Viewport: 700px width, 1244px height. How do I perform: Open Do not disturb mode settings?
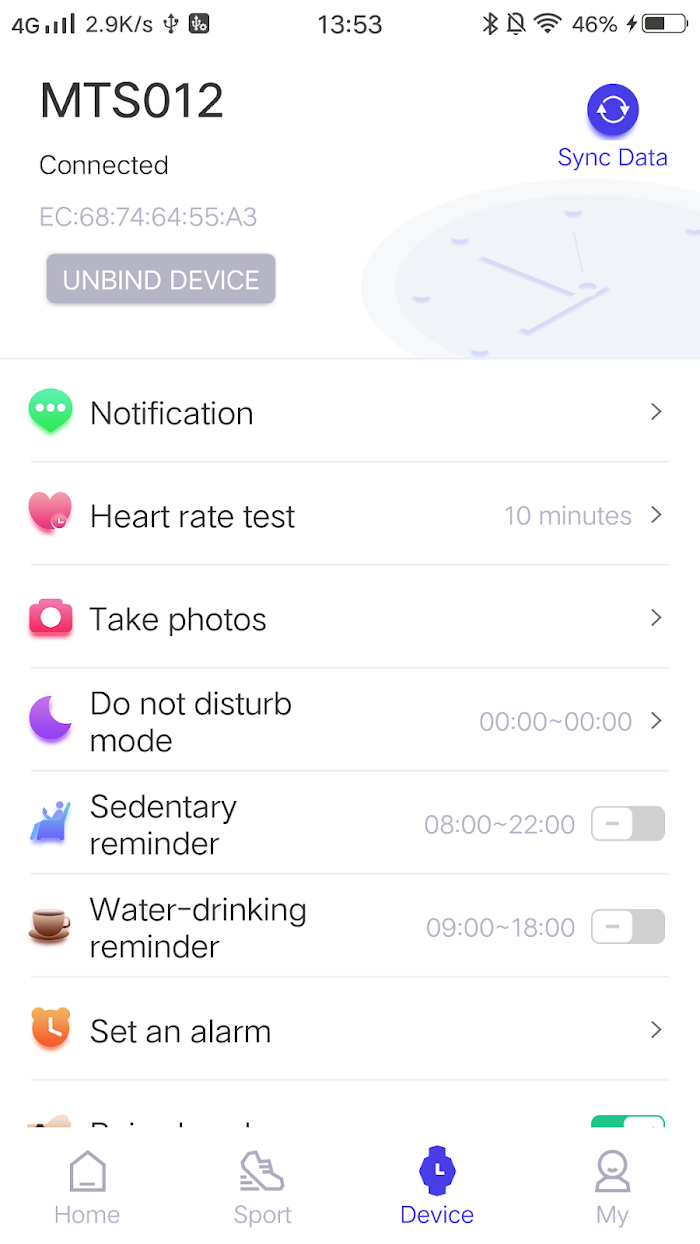[x=350, y=721]
